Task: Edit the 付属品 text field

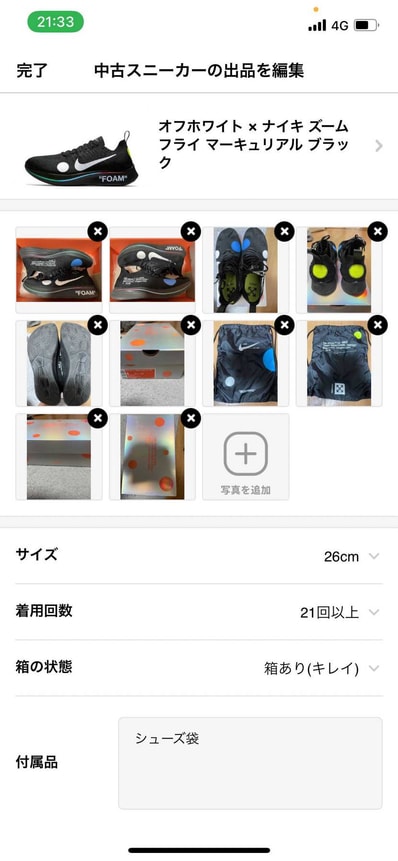Action: [x=250, y=763]
